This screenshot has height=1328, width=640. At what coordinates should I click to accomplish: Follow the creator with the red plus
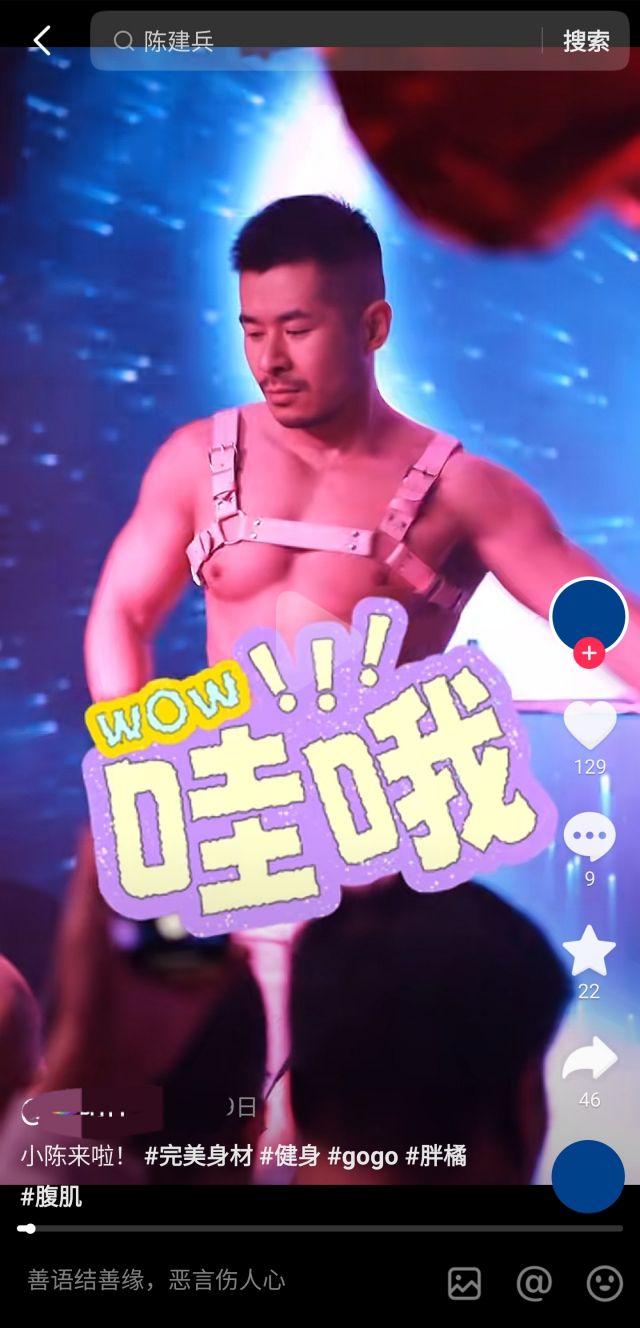[589, 654]
